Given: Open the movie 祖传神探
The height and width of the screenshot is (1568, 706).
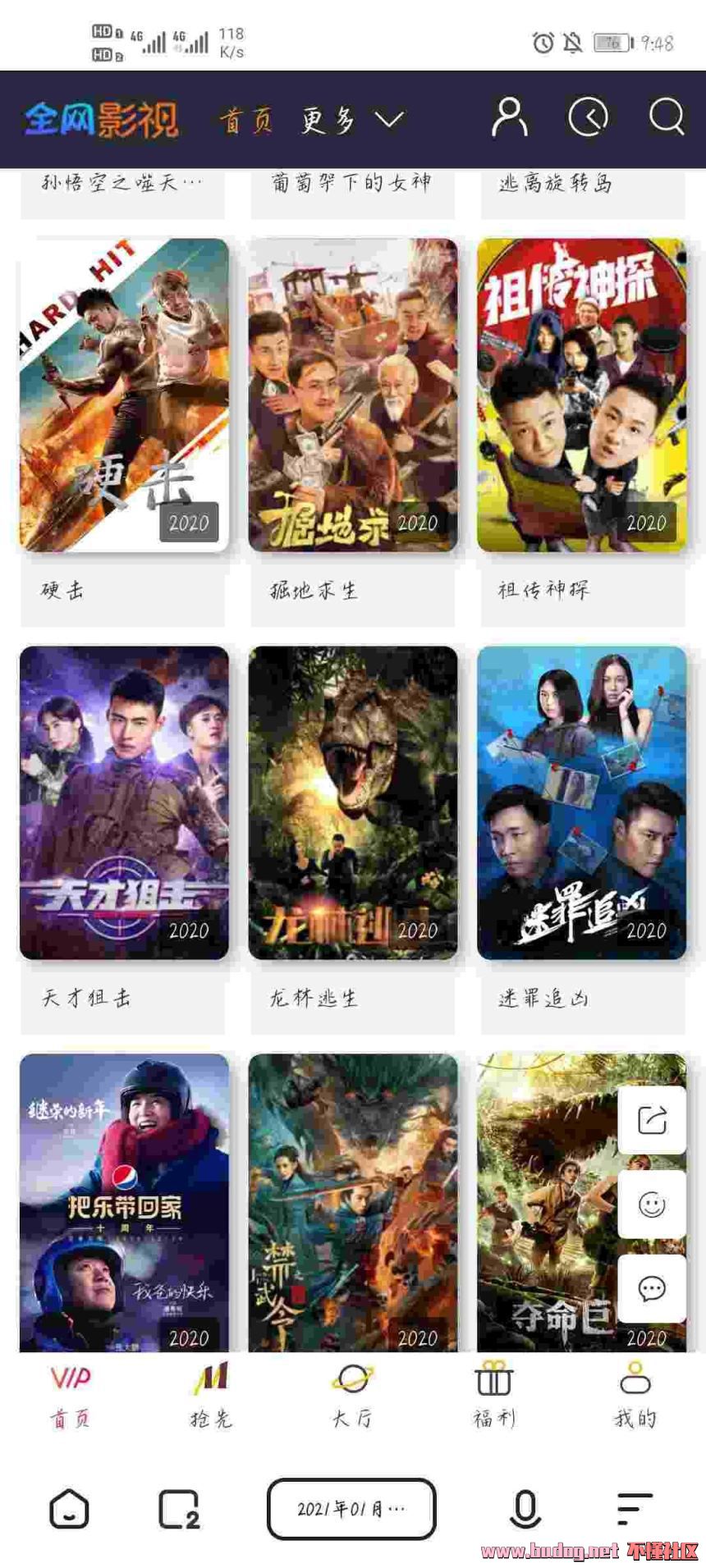Looking at the screenshot, I should tap(581, 395).
